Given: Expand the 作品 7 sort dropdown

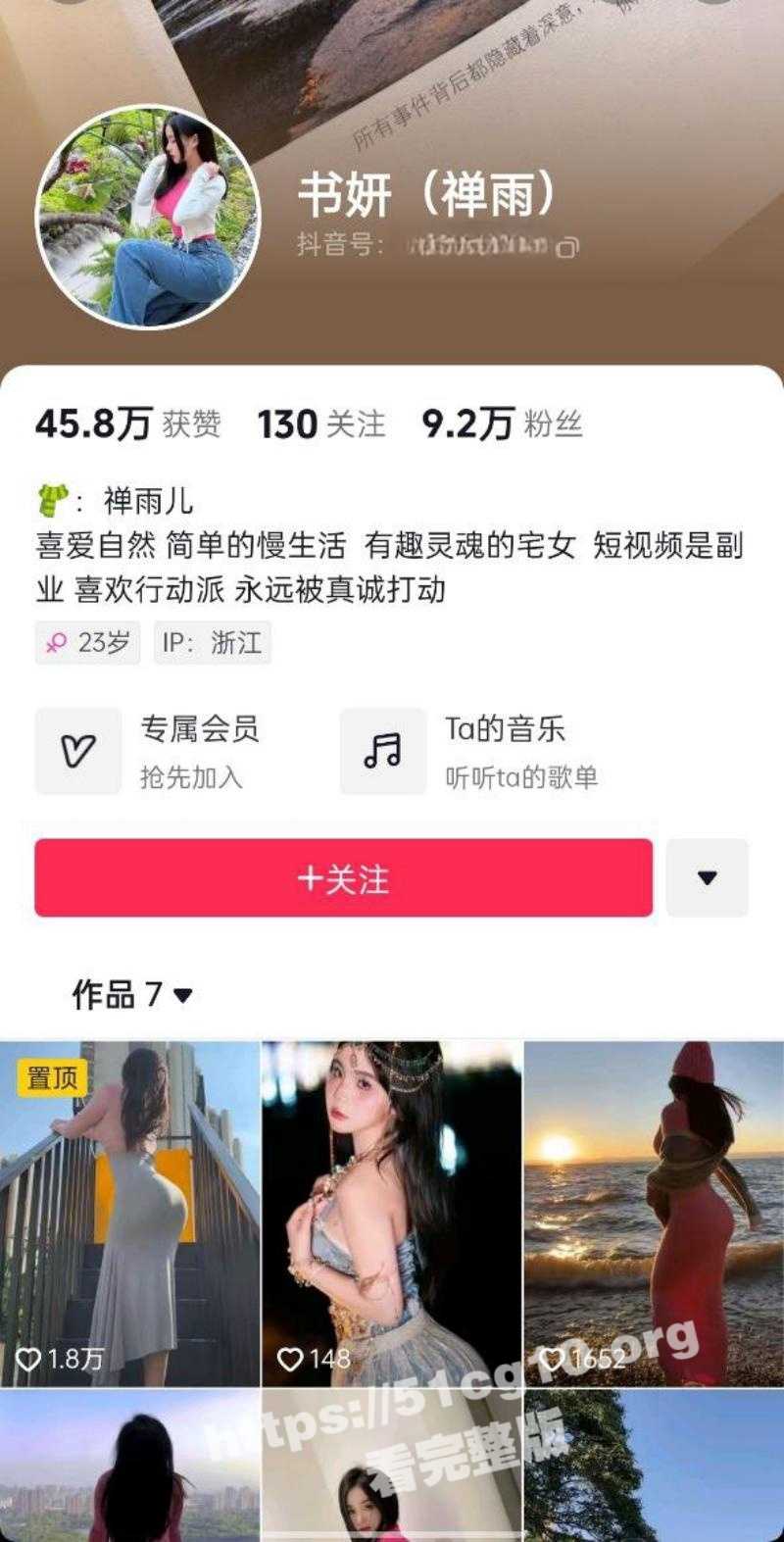Looking at the screenshot, I should click(132, 995).
